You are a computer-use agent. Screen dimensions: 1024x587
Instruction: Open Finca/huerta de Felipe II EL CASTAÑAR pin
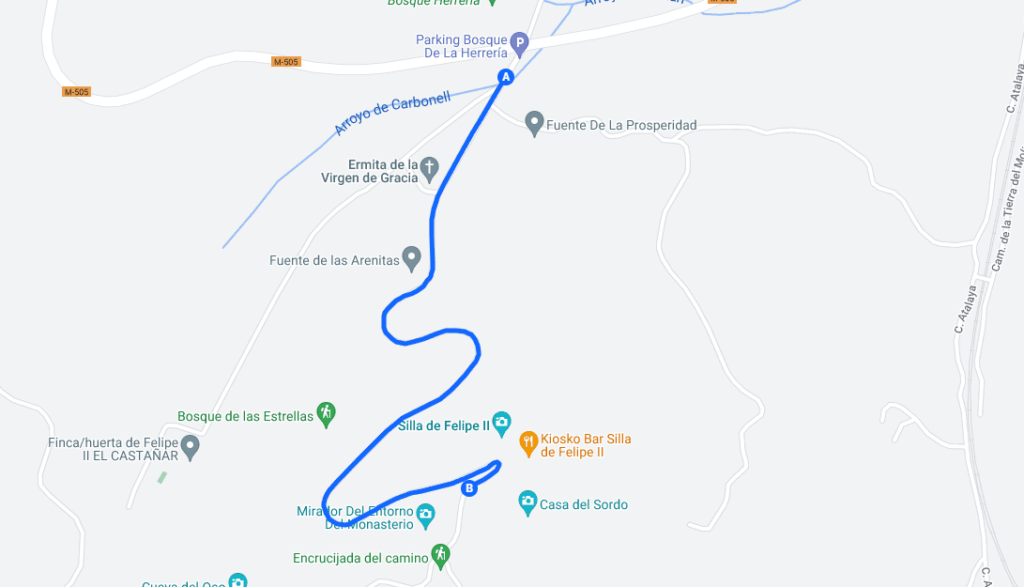point(190,447)
